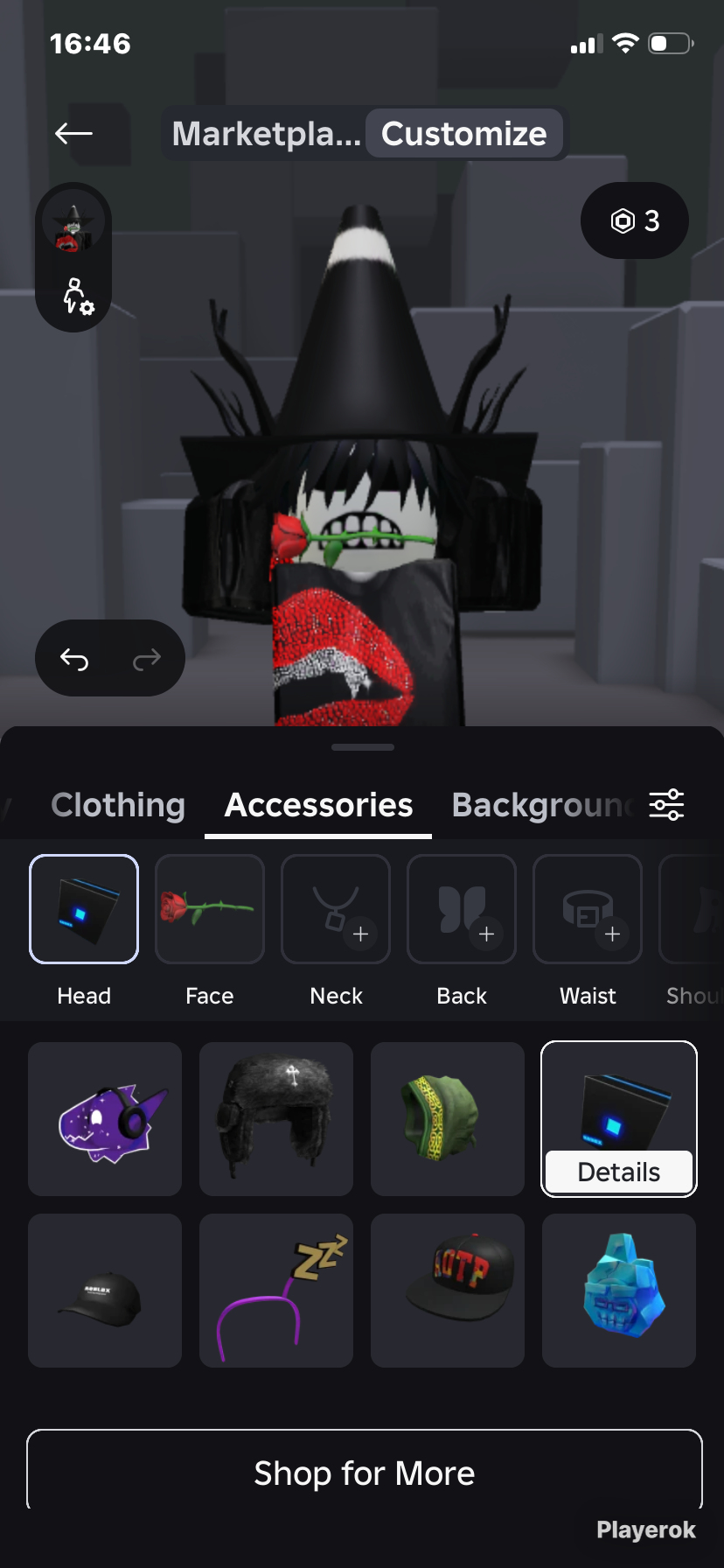Equip the green hood item
The height and width of the screenshot is (1568, 724).
(x=448, y=1119)
